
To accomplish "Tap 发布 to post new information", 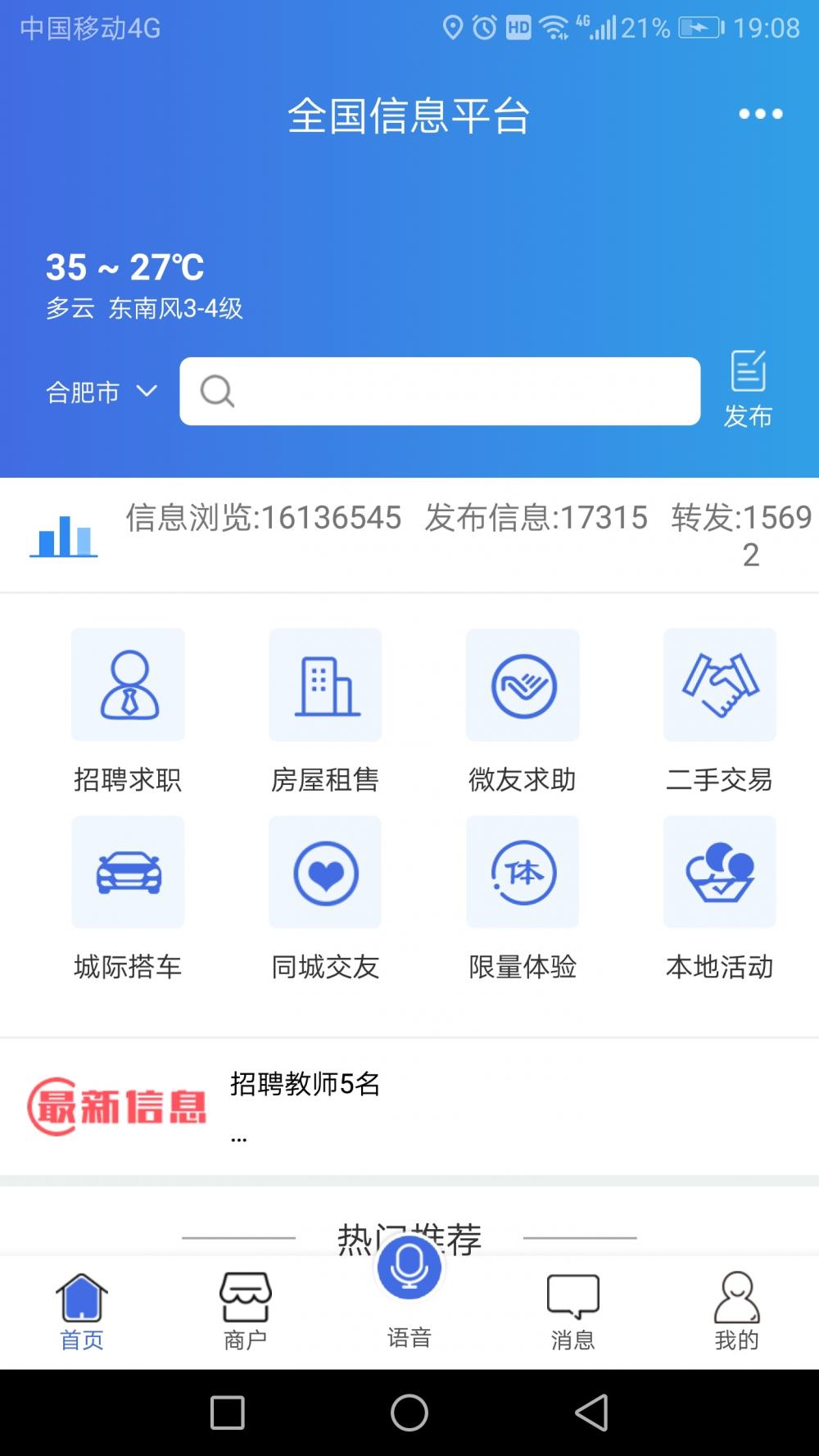I will (748, 390).
